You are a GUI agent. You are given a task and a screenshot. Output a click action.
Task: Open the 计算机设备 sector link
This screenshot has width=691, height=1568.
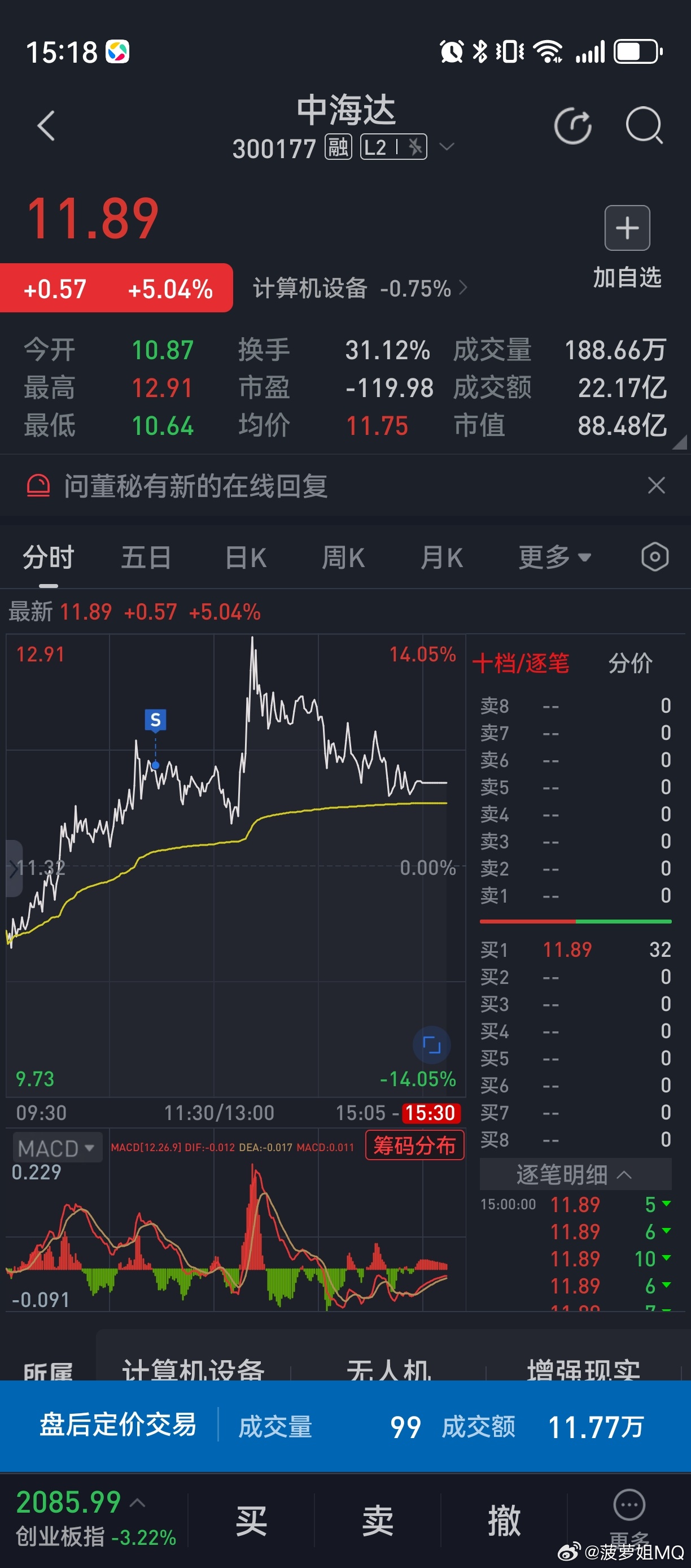coord(359,289)
